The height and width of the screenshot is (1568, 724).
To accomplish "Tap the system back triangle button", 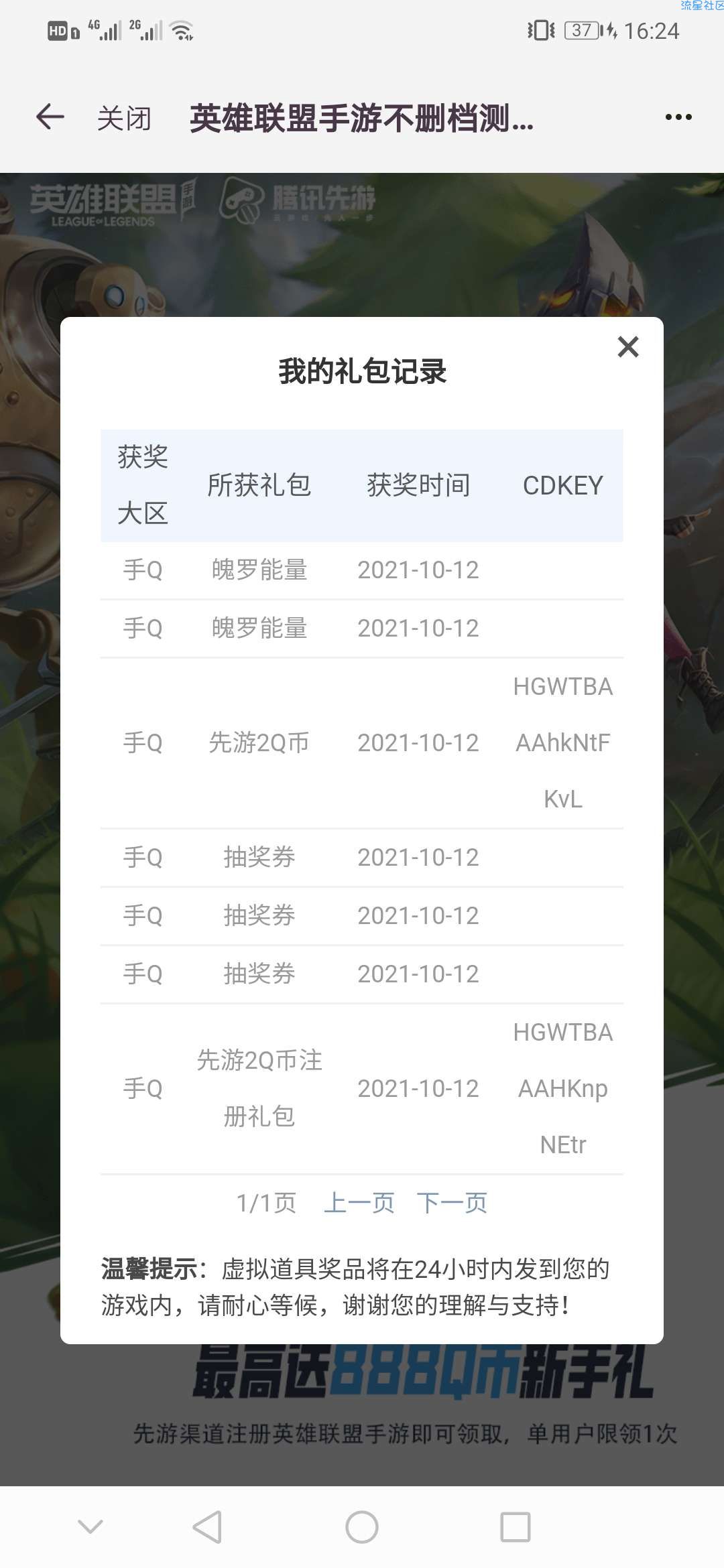I will 207,1527.
